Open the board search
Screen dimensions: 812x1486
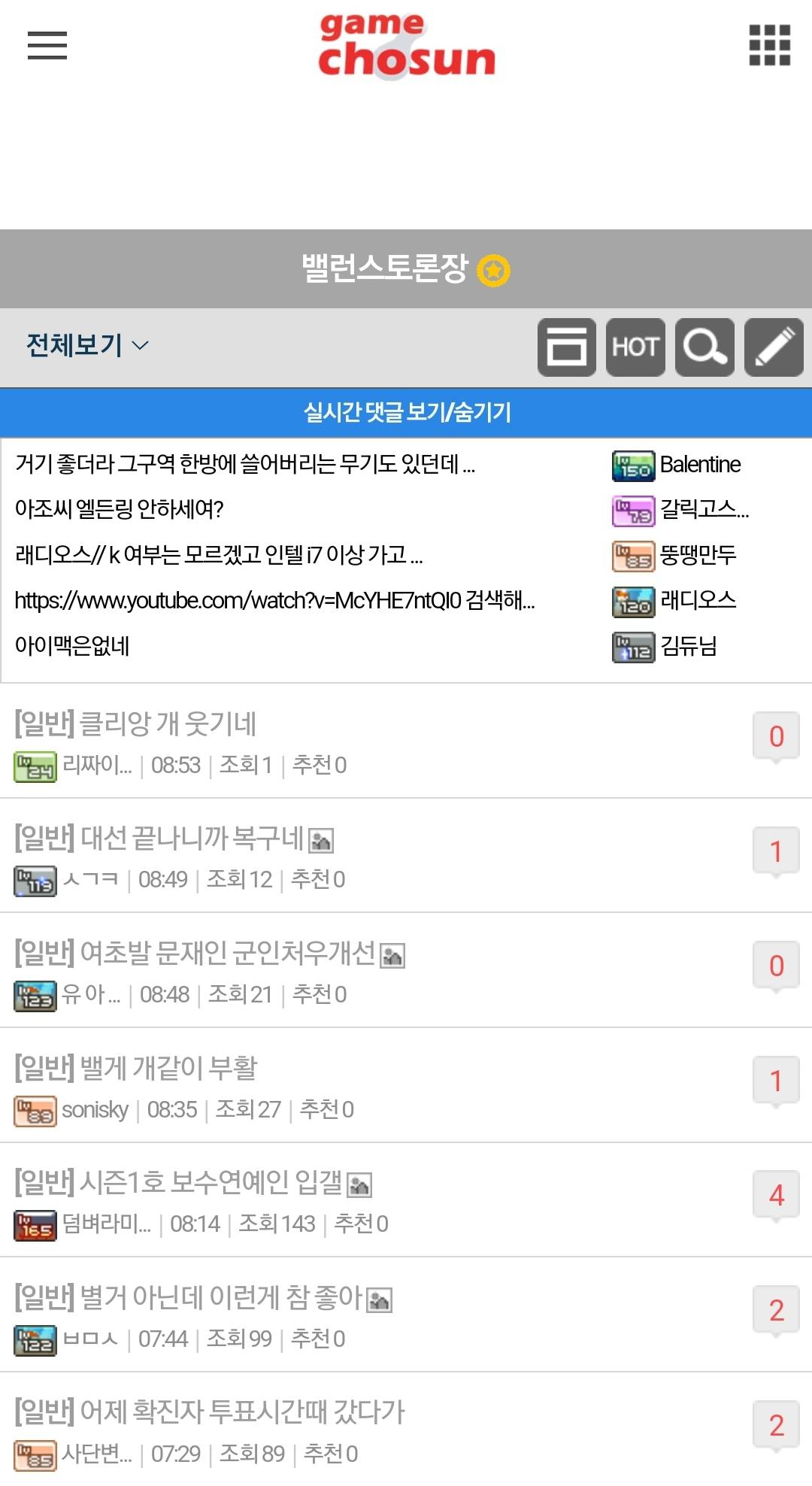tap(704, 347)
